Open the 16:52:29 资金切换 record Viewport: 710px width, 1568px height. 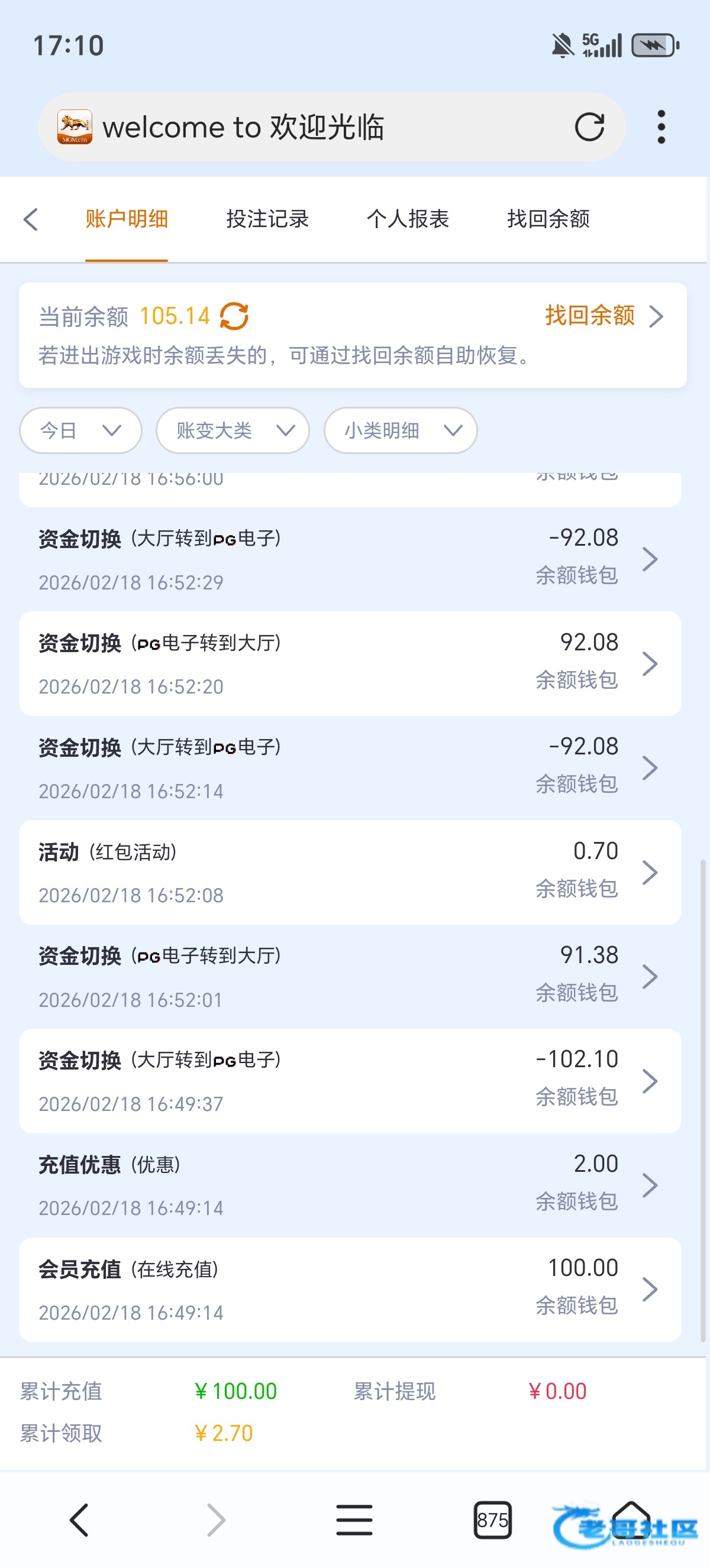350,559
